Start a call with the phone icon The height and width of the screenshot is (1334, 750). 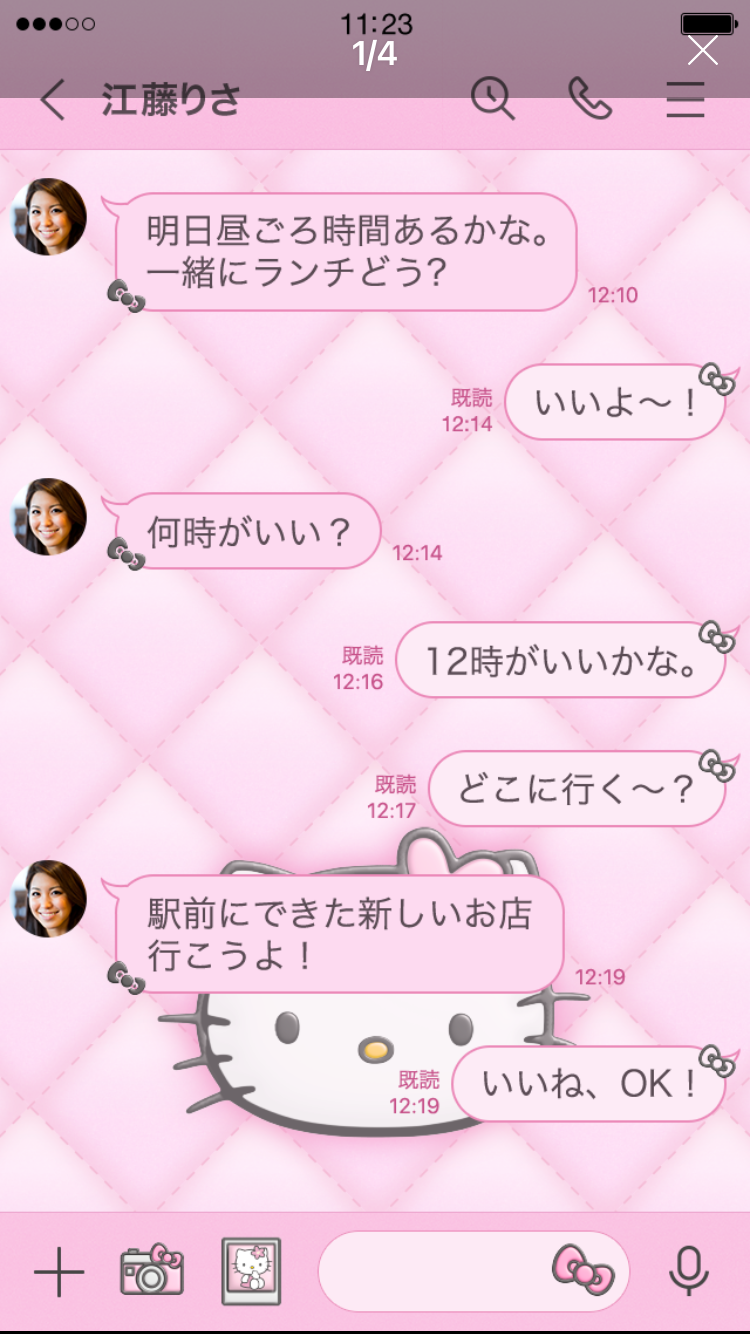tap(589, 101)
